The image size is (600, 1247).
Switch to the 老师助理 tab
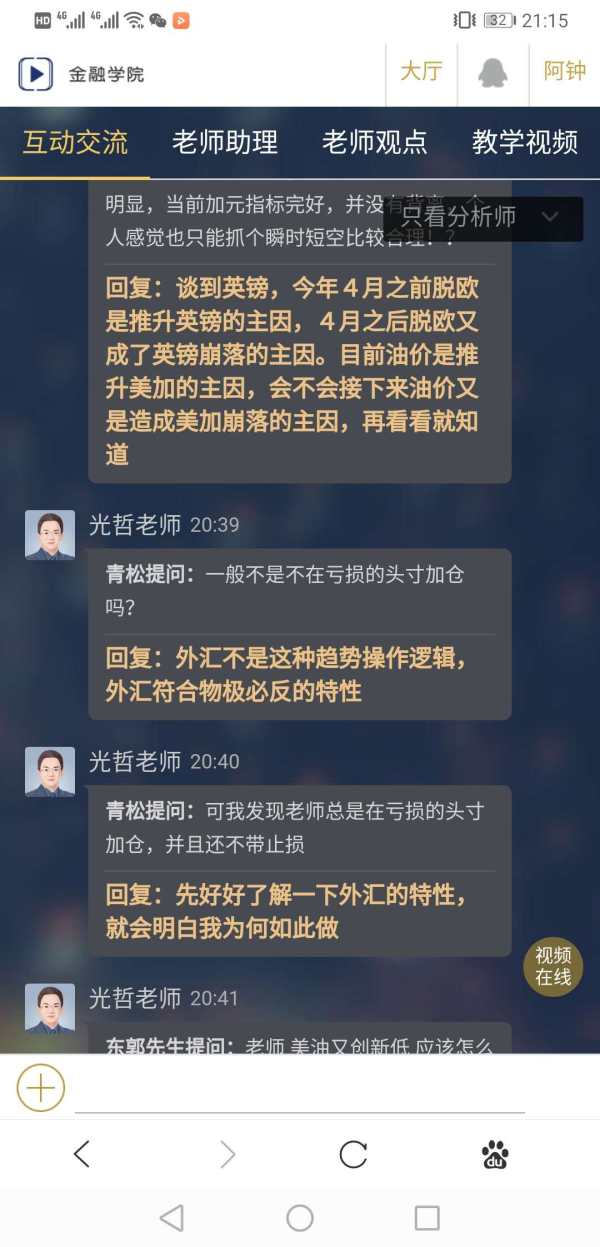[225, 142]
